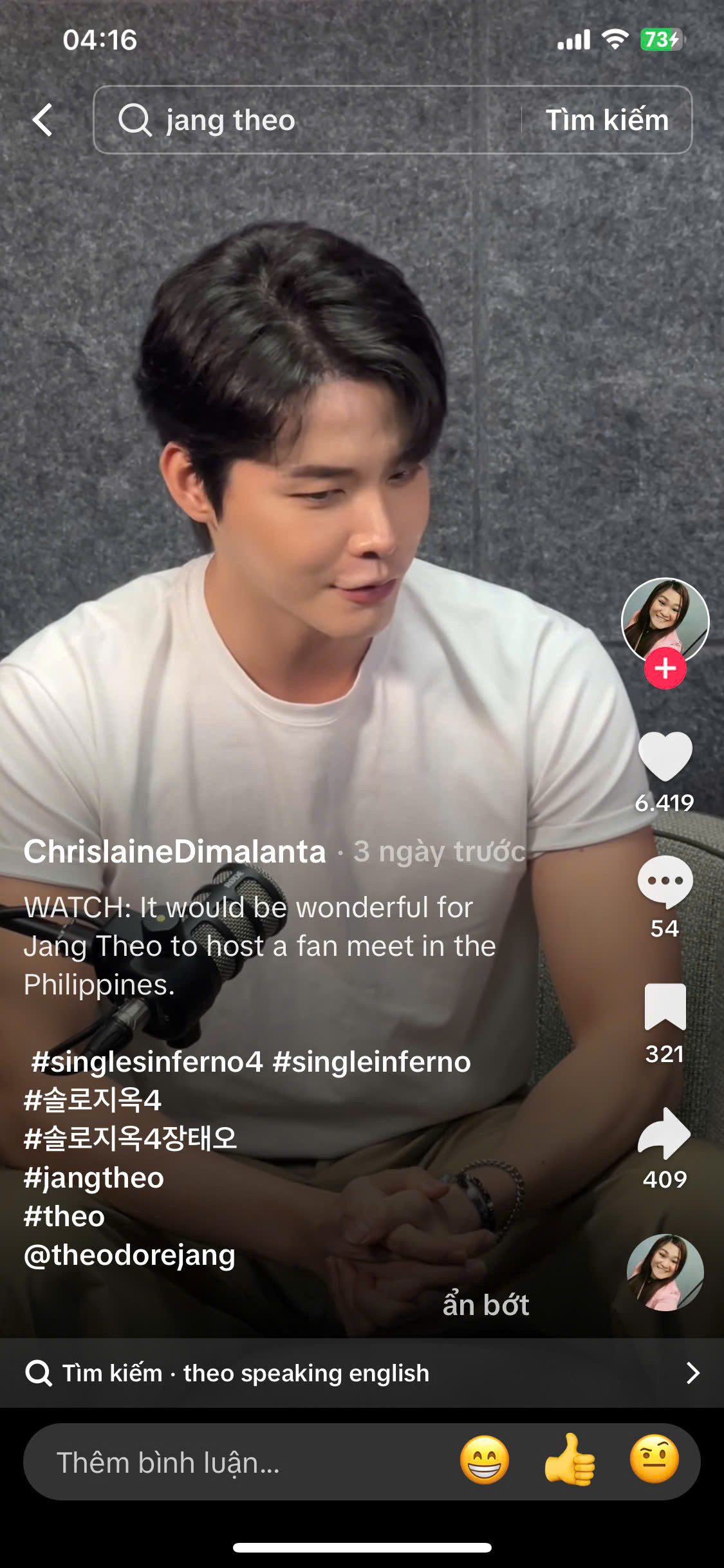
Task: Open the ChrislaineDimalanta username
Action: tap(175, 851)
